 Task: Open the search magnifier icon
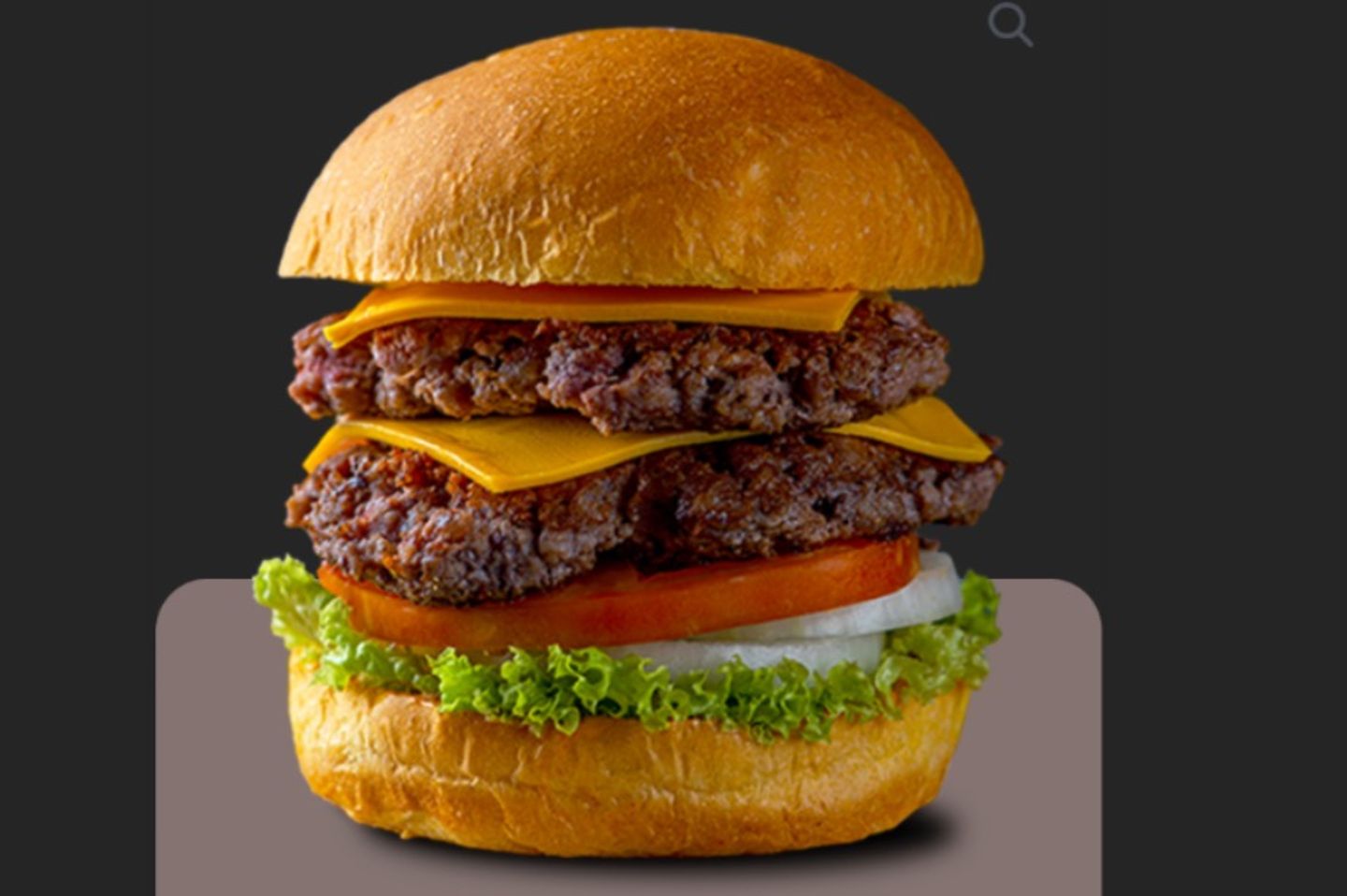(x=1009, y=24)
